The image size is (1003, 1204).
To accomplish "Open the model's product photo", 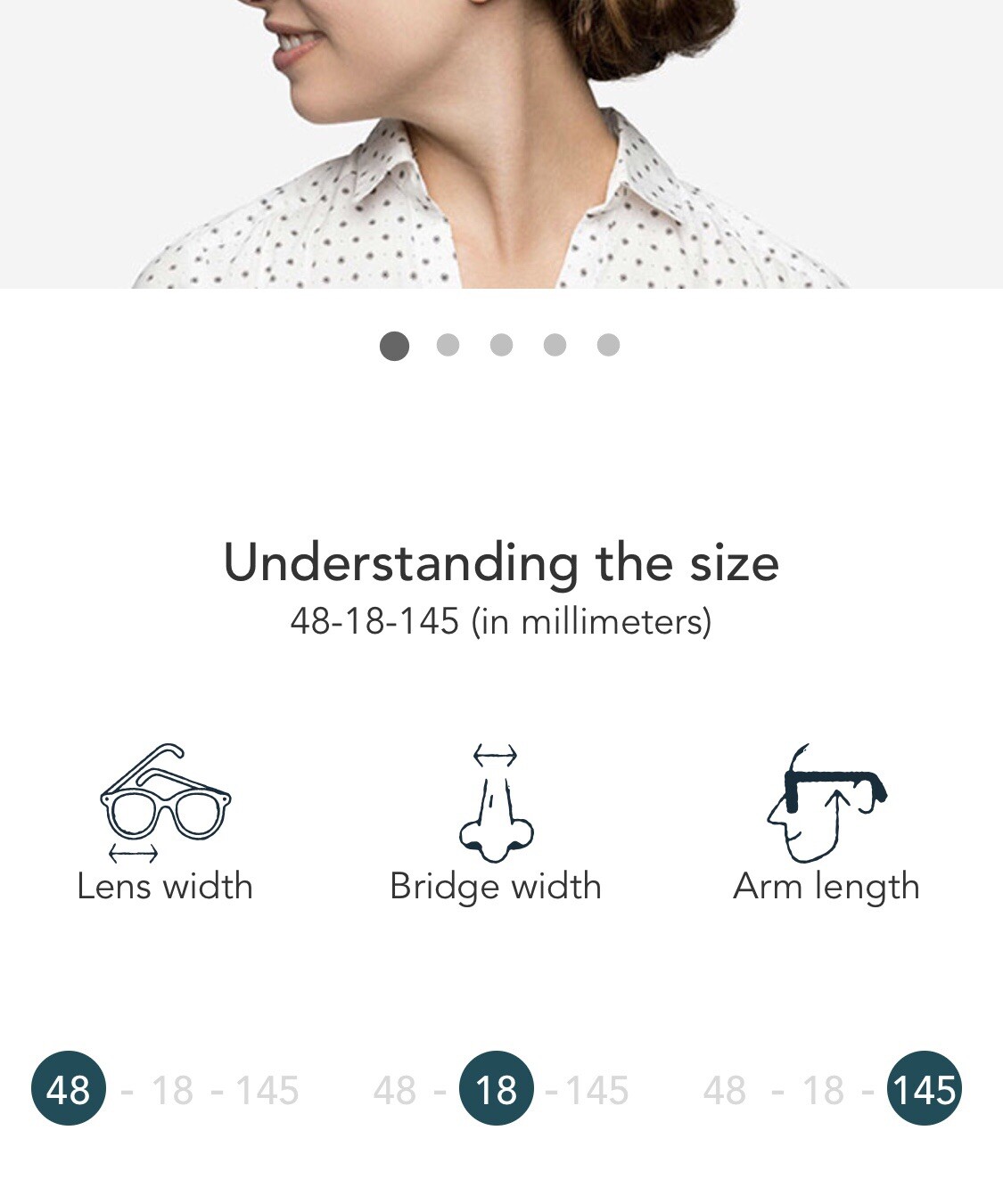I will (501, 143).
